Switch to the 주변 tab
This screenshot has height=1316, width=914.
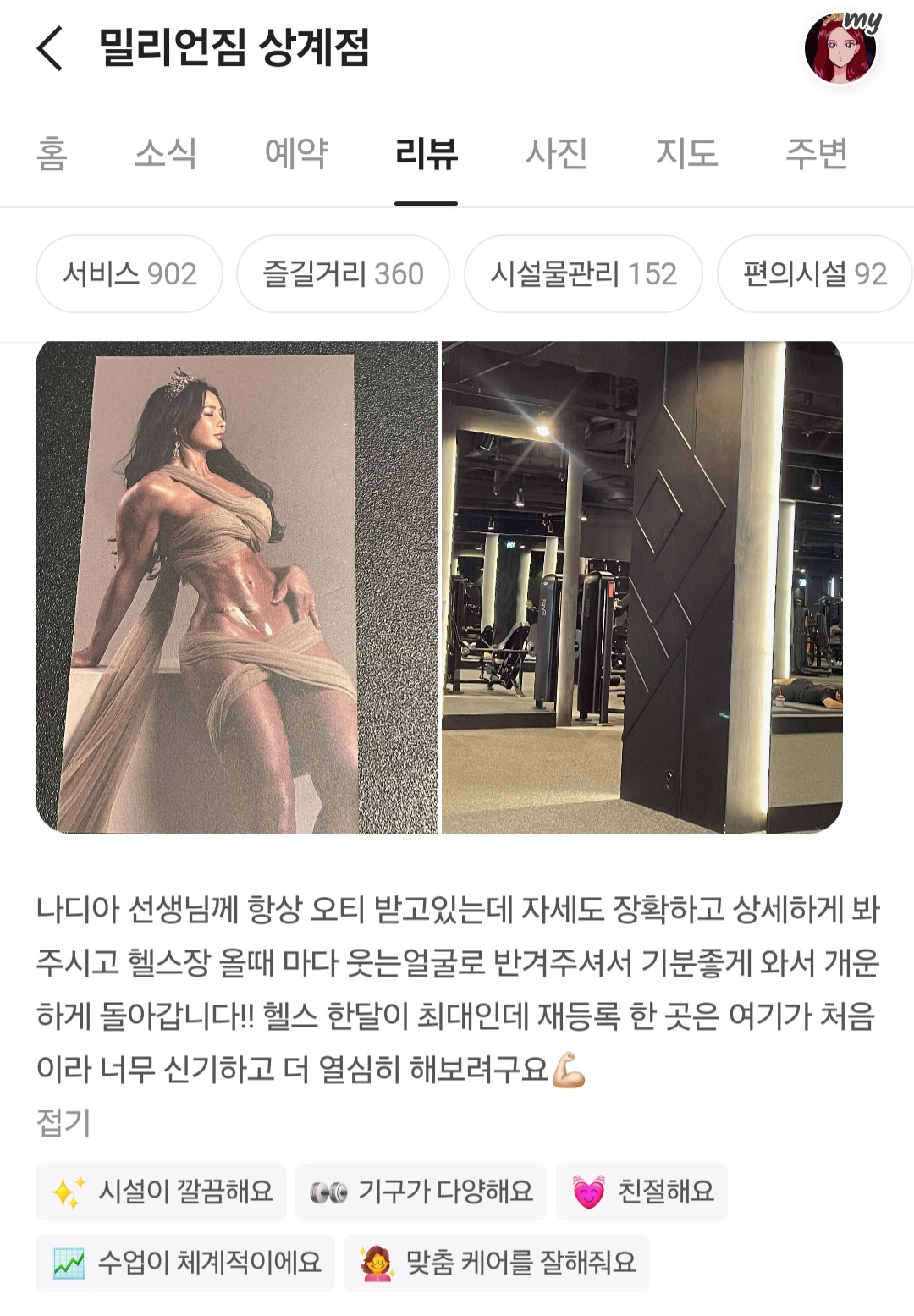coord(816,154)
